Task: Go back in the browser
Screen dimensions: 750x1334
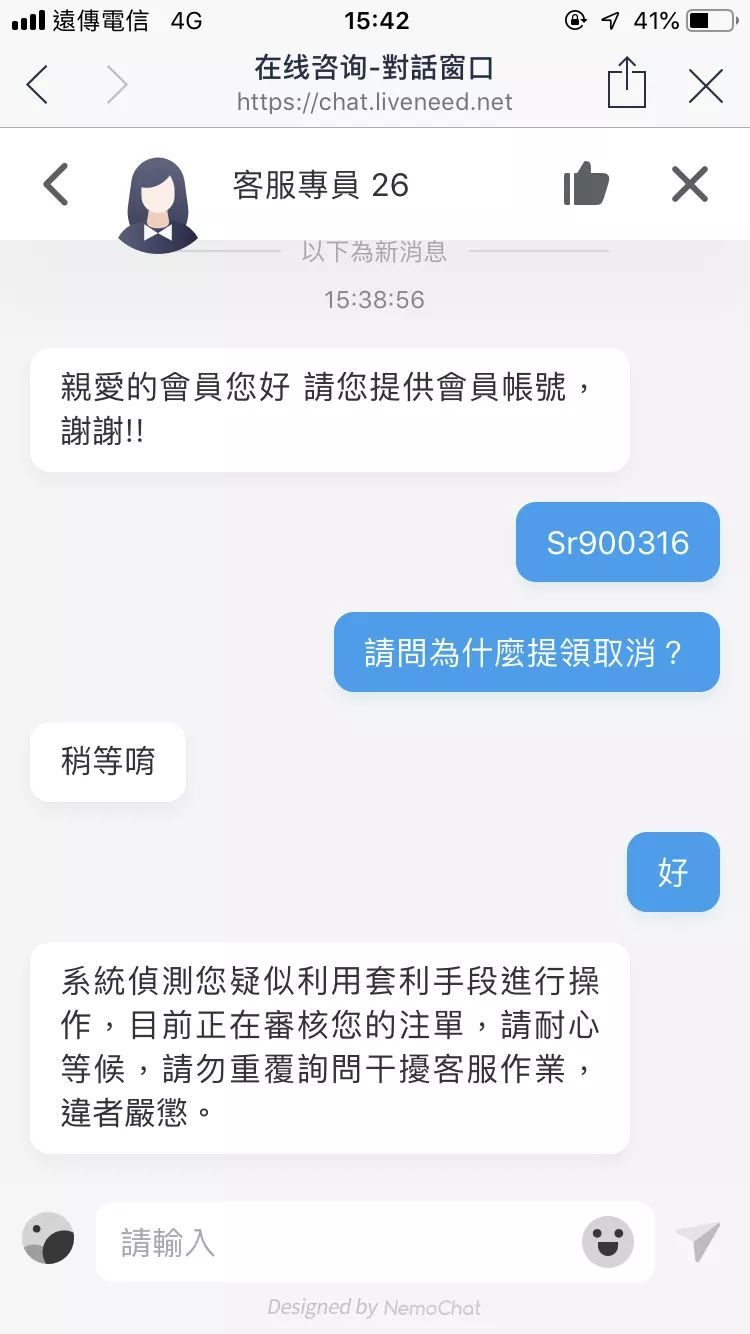Action: 37,86
